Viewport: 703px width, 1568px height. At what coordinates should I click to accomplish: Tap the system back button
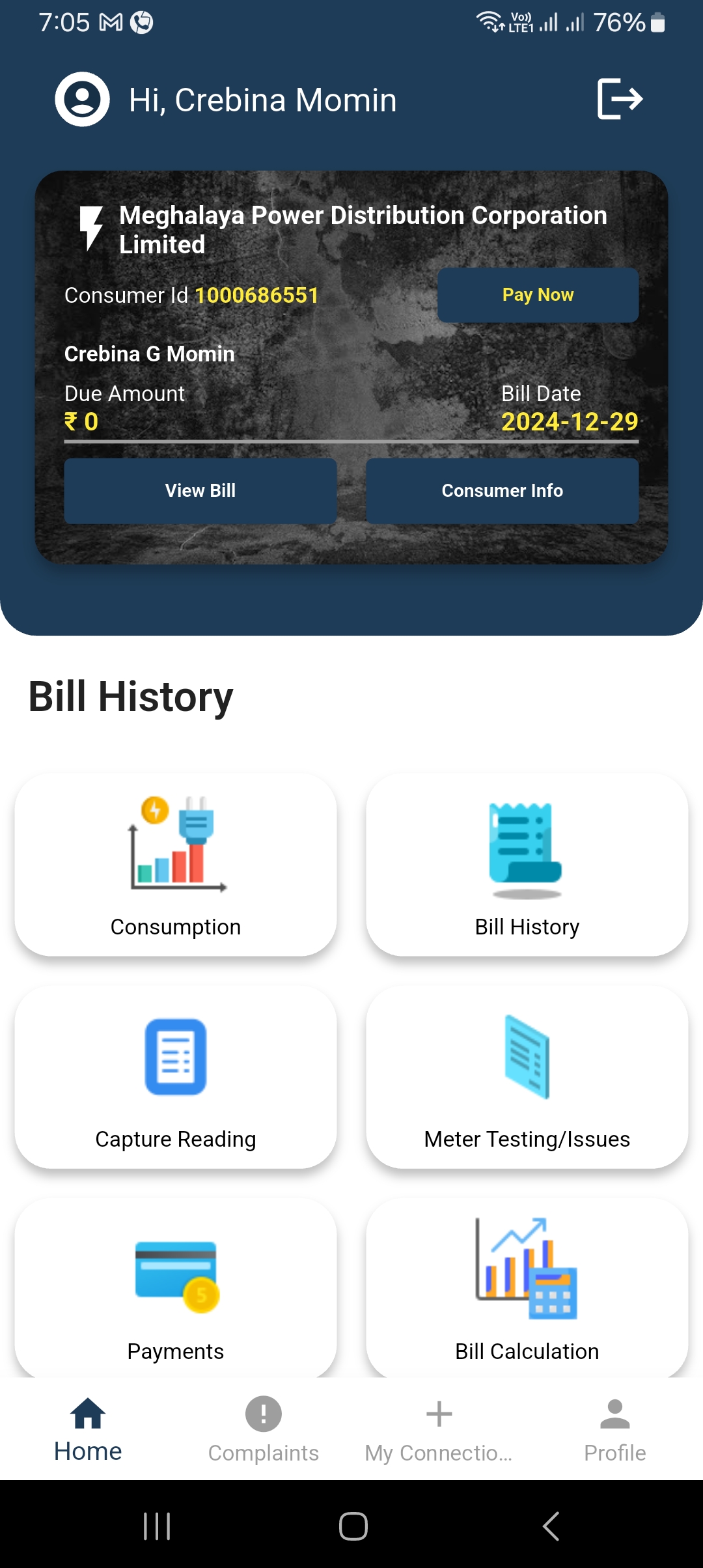click(551, 1526)
